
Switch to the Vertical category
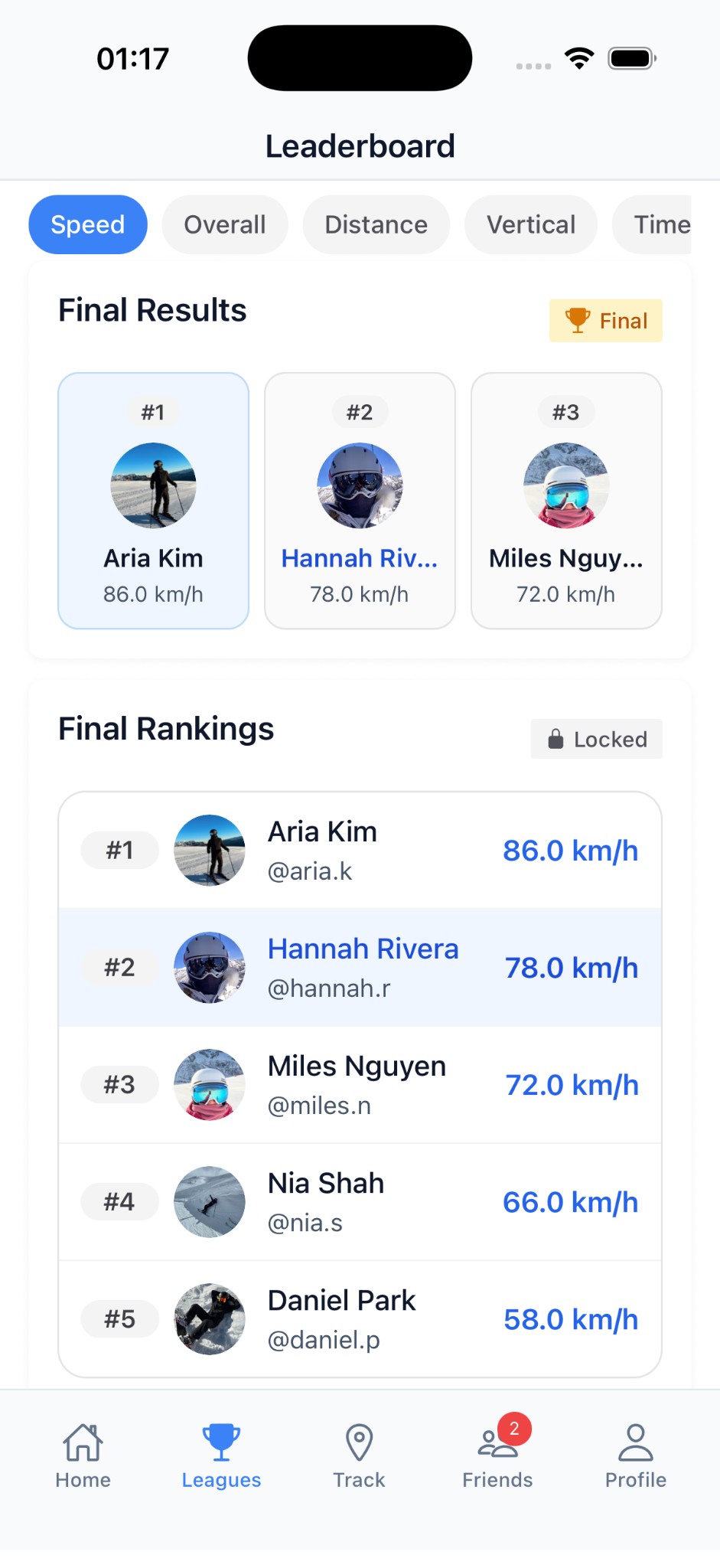(531, 224)
